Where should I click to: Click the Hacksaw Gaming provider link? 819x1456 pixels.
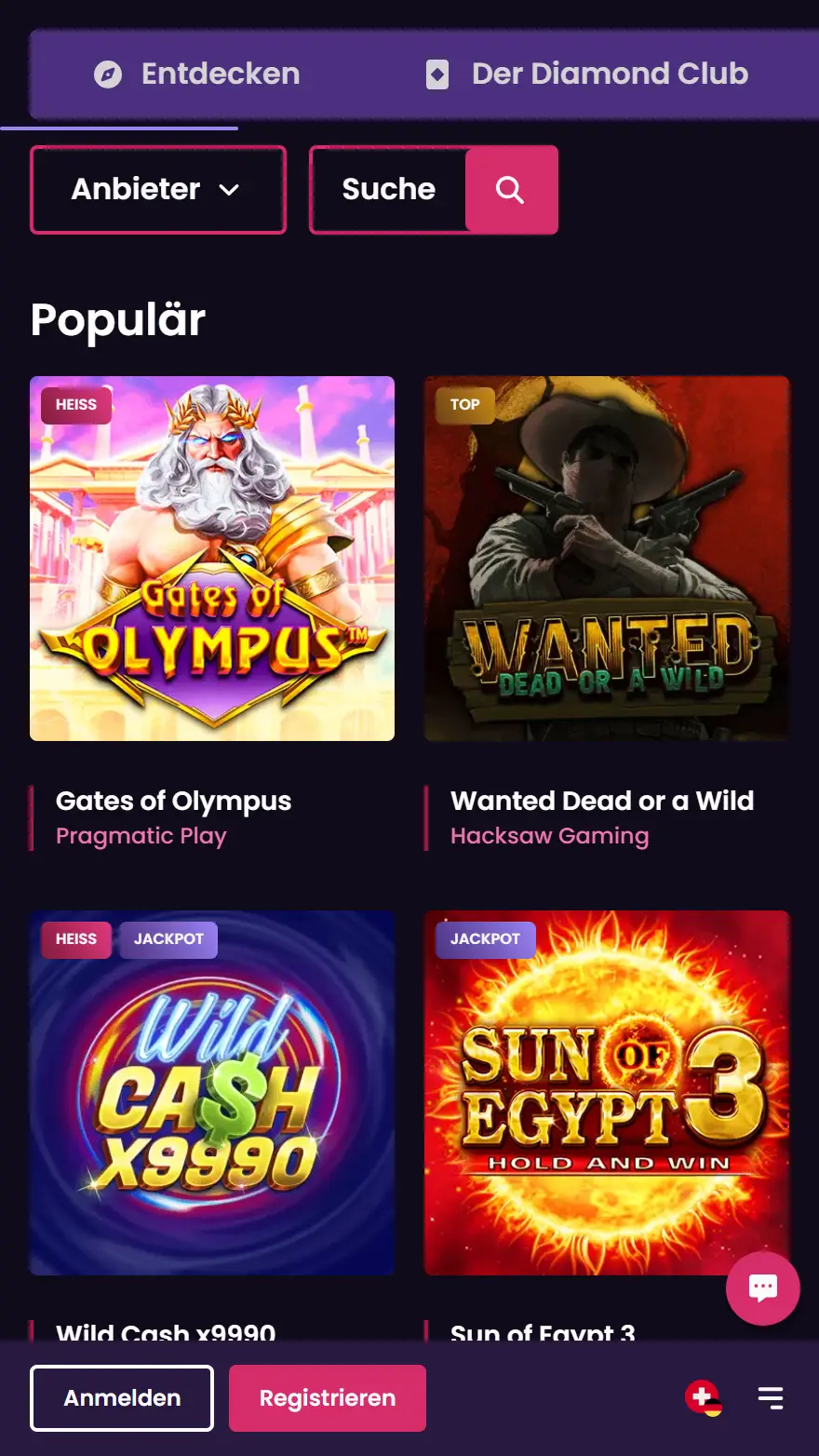point(549,835)
